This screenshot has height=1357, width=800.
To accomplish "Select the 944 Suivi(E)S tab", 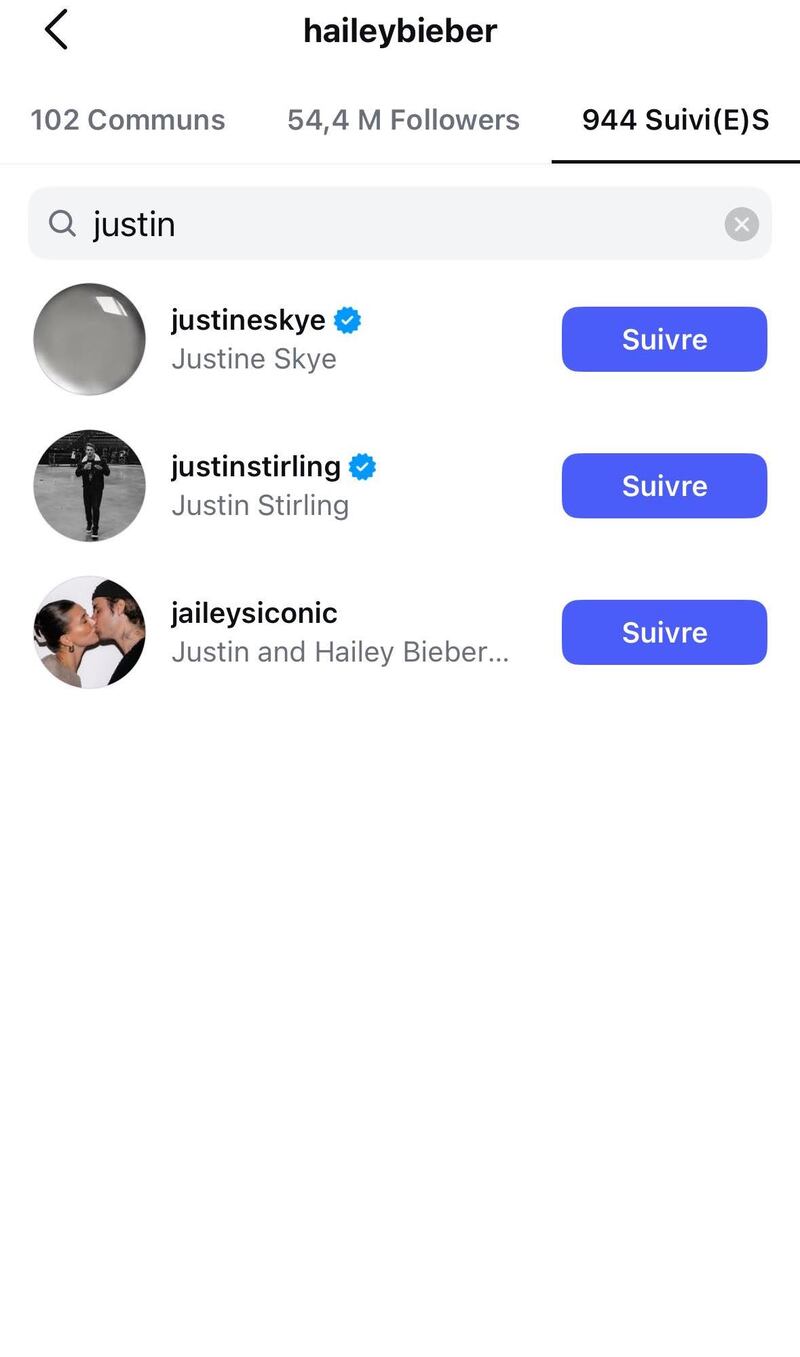I will tap(676, 120).
